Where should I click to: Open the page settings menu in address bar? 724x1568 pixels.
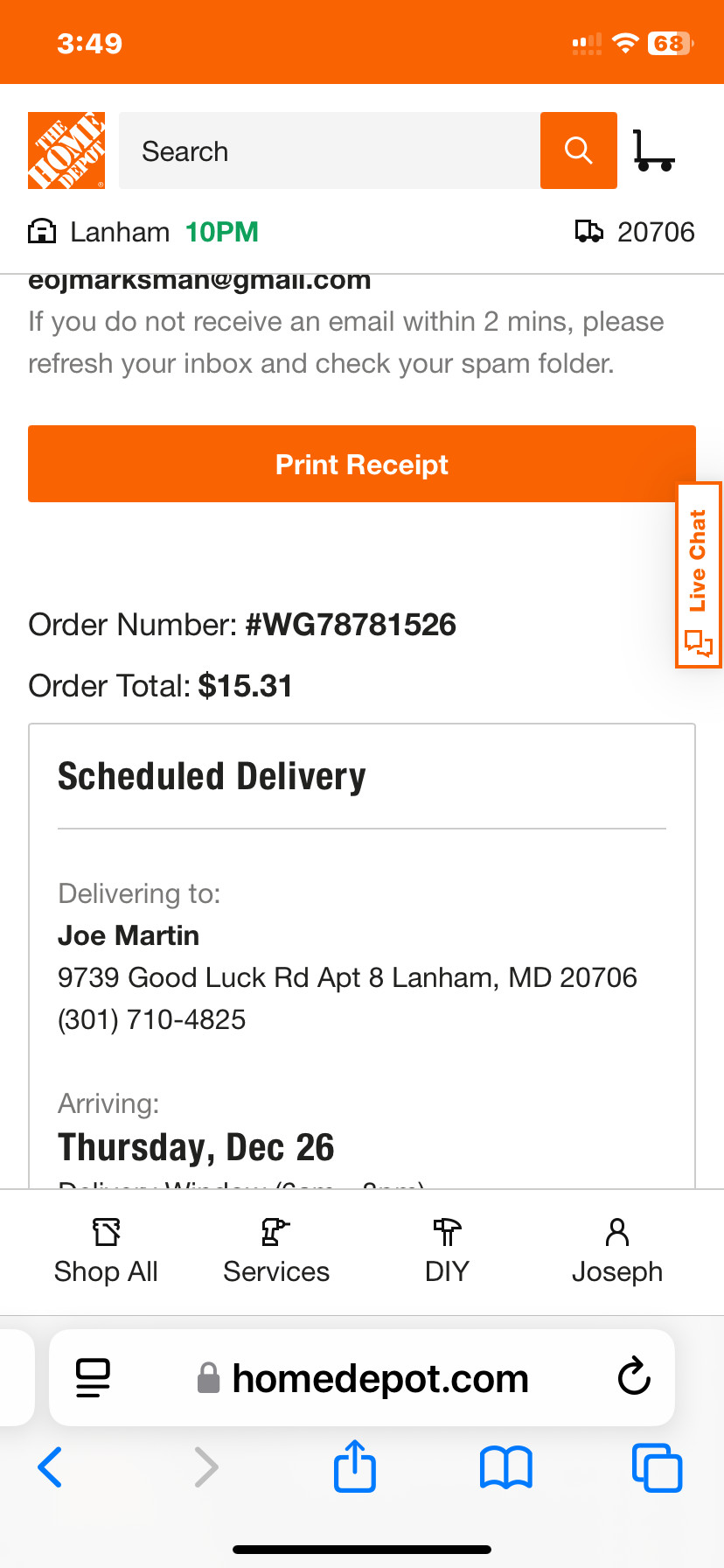tap(93, 1378)
